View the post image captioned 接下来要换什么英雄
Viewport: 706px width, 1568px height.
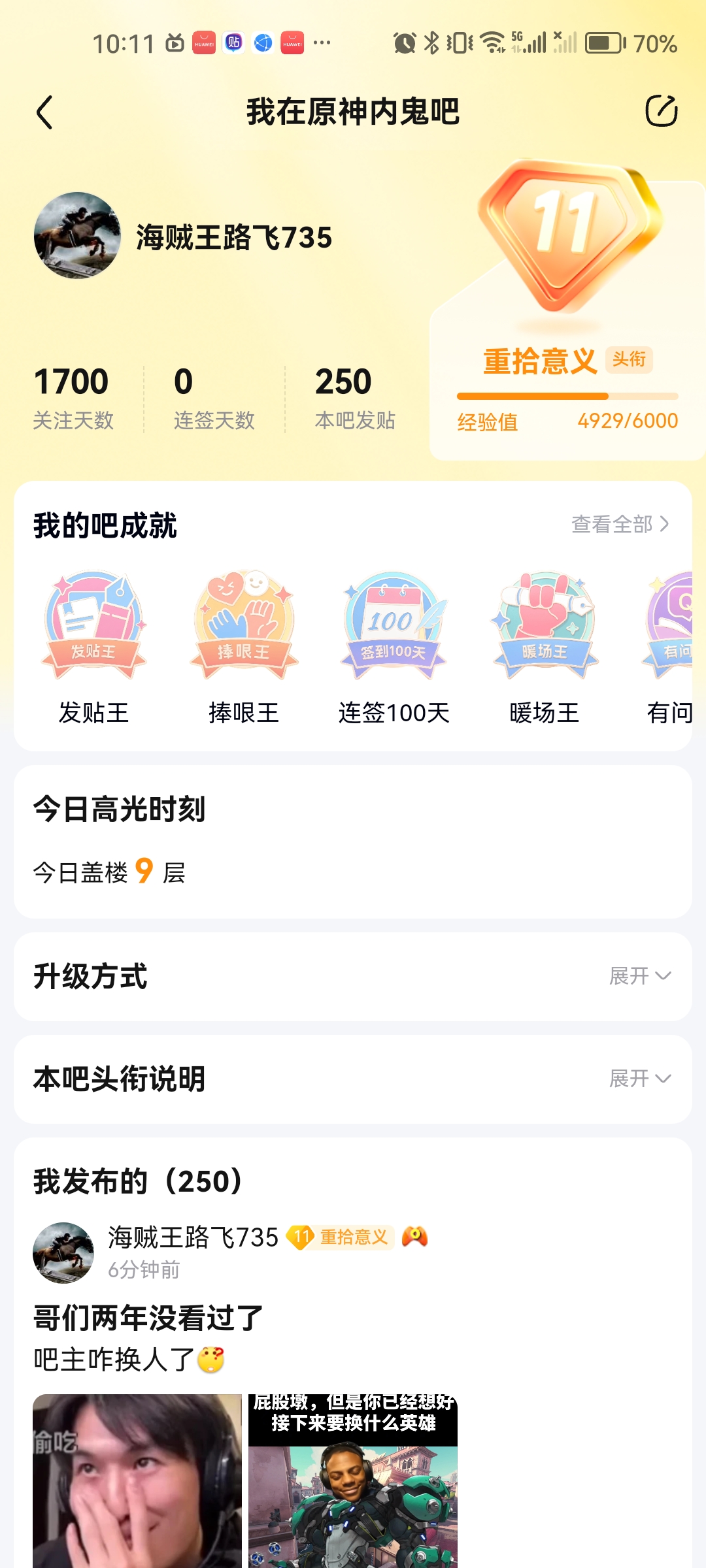353,1480
